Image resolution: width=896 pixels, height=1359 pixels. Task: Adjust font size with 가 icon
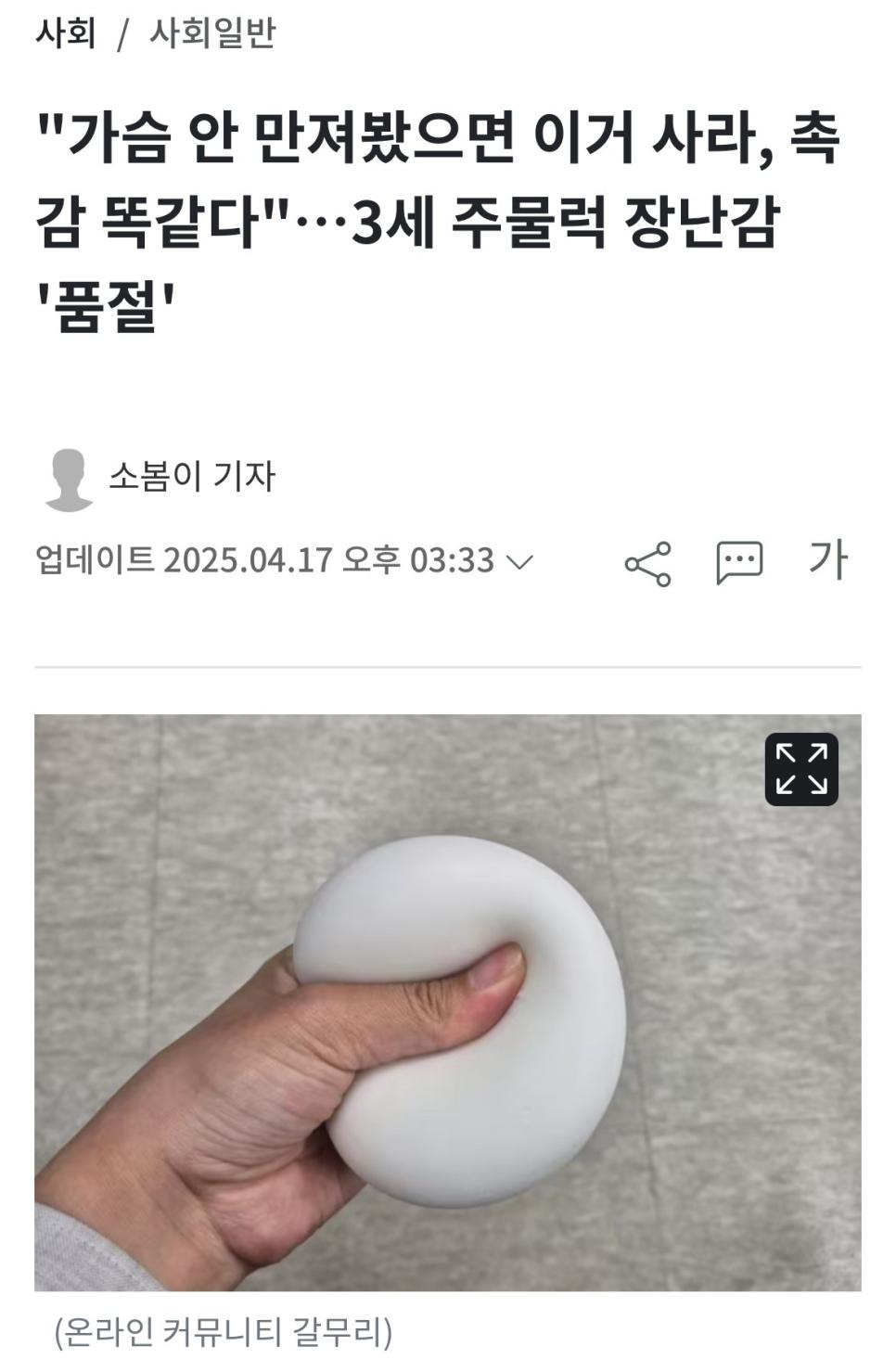click(x=828, y=559)
